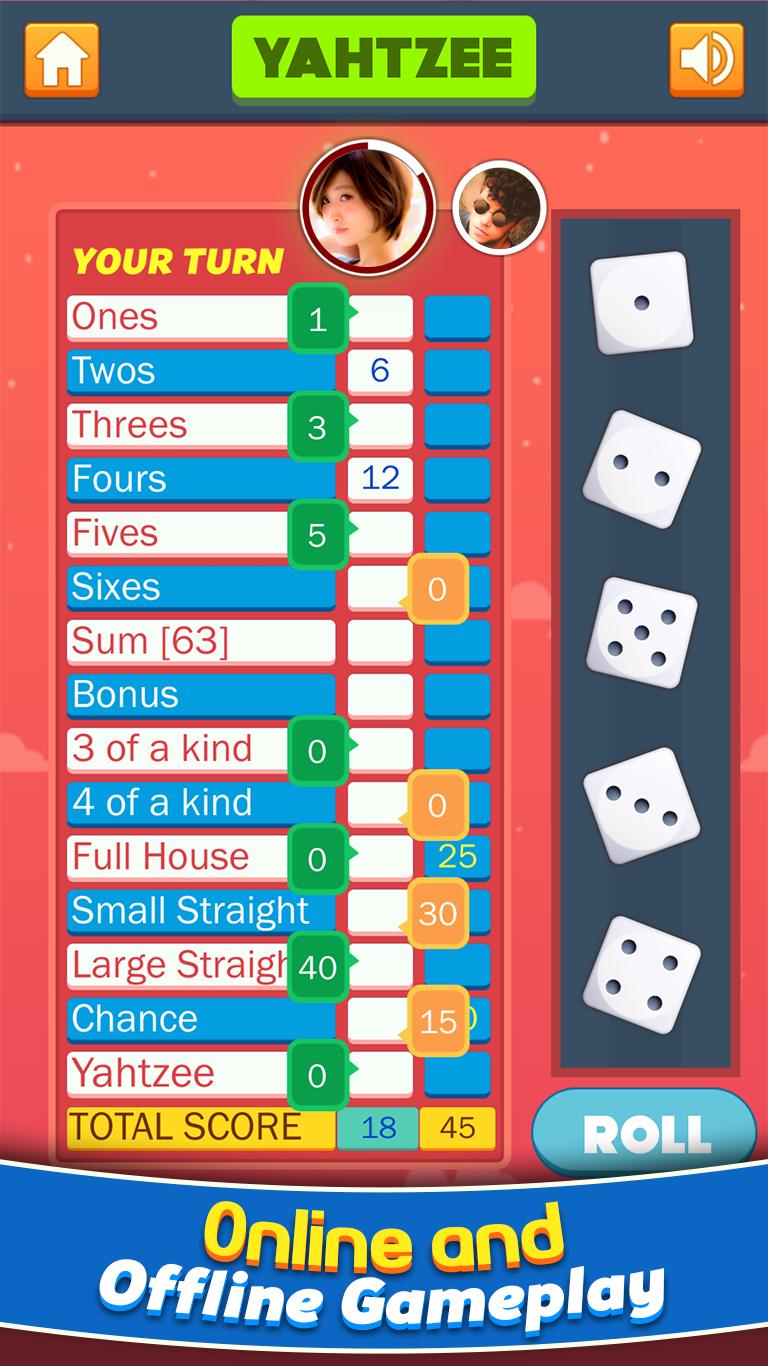Select the die showing five
This screenshot has width=768, height=1366.
[641, 633]
